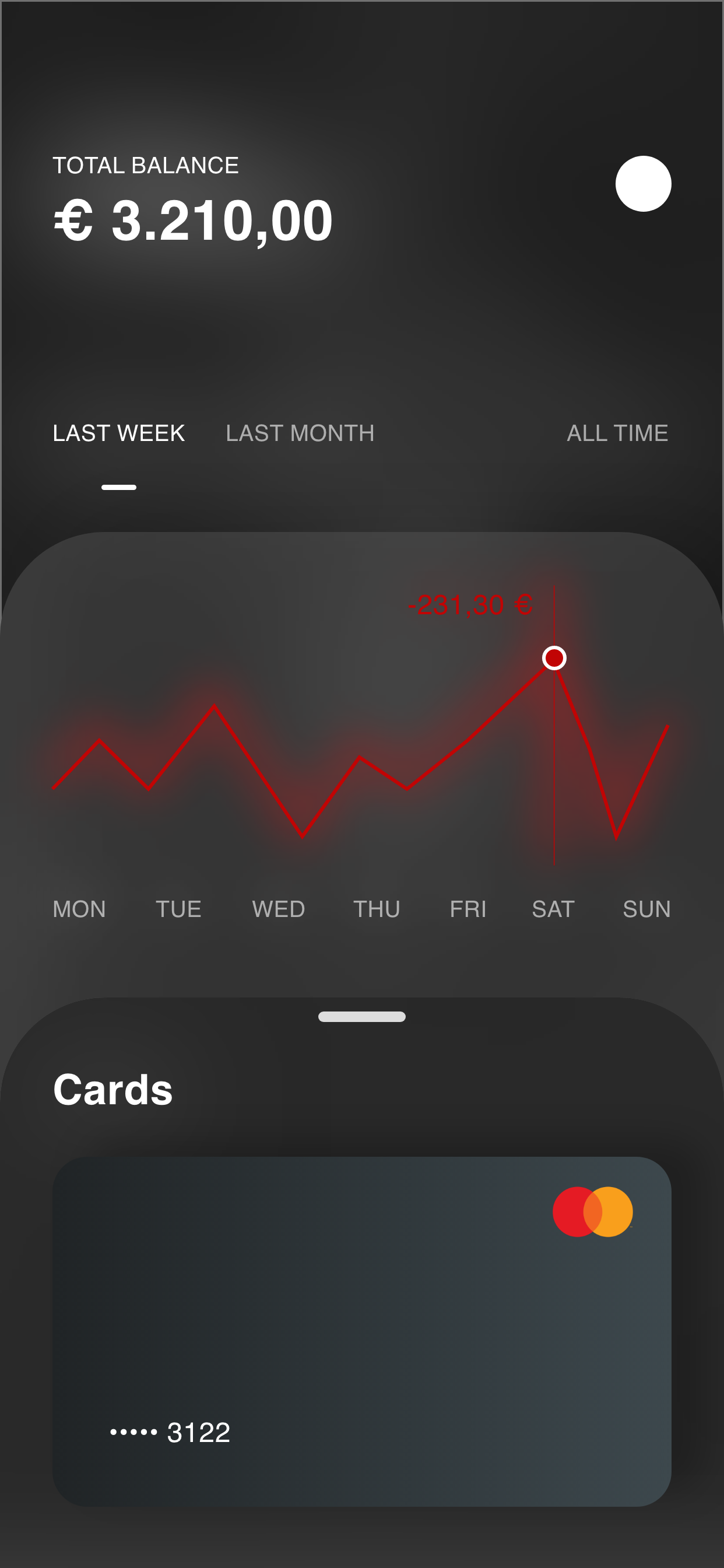Switch to the LAST MONTH tab

pyautogui.click(x=300, y=433)
